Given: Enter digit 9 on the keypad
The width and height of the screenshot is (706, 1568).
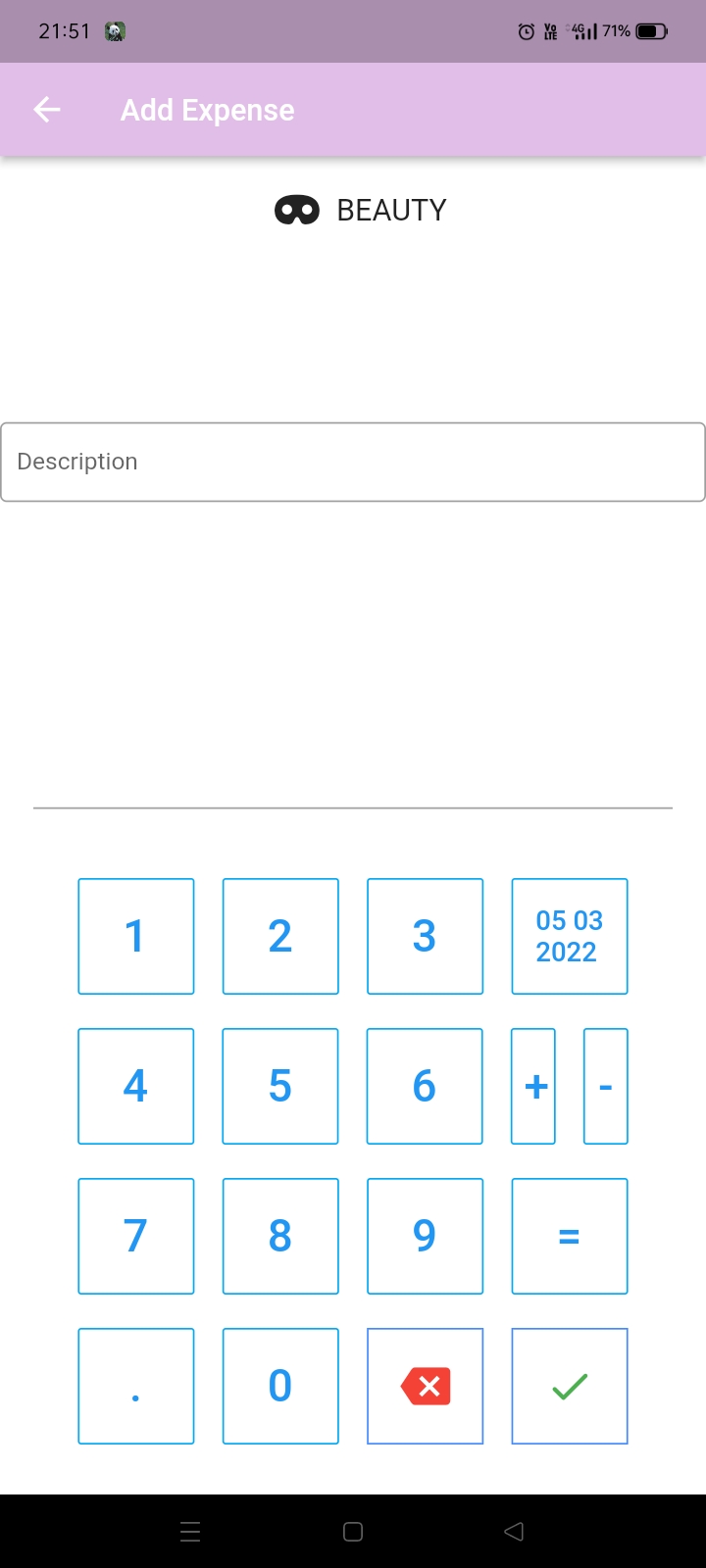Looking at the screenshot, I should point(425,1236).
